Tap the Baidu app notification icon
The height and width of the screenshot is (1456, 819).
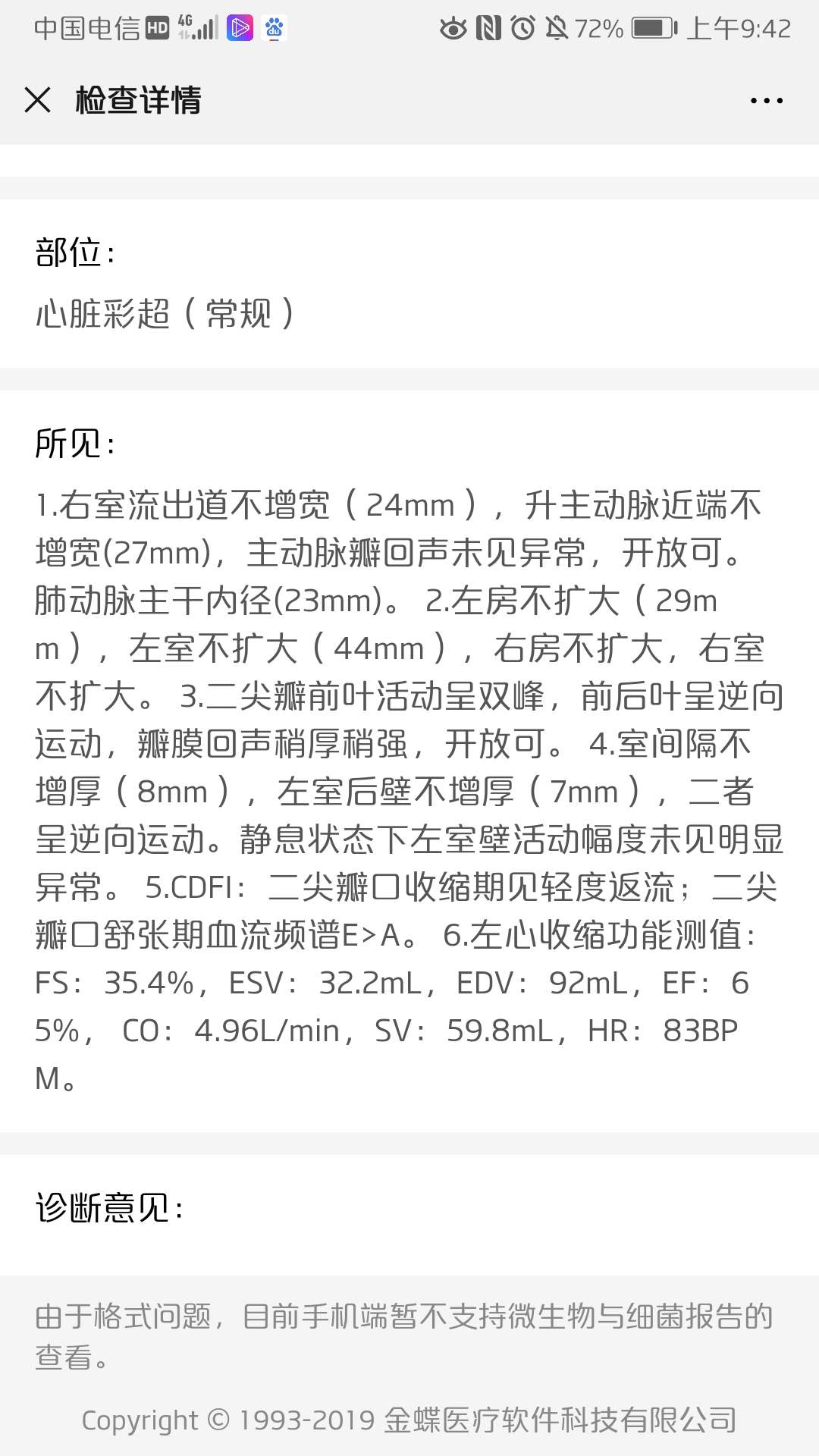click(x=275, y=28)
